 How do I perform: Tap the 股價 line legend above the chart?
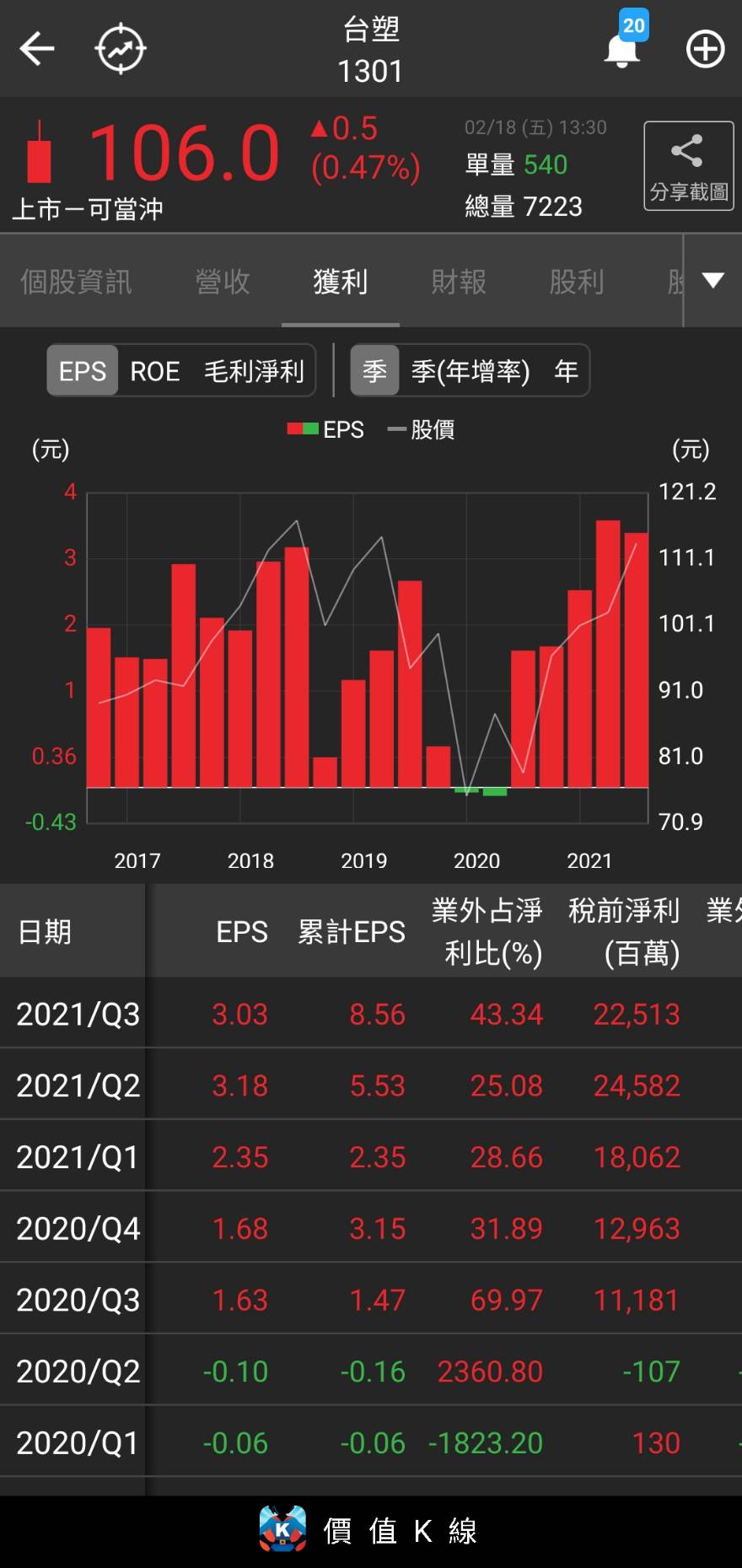423,430
